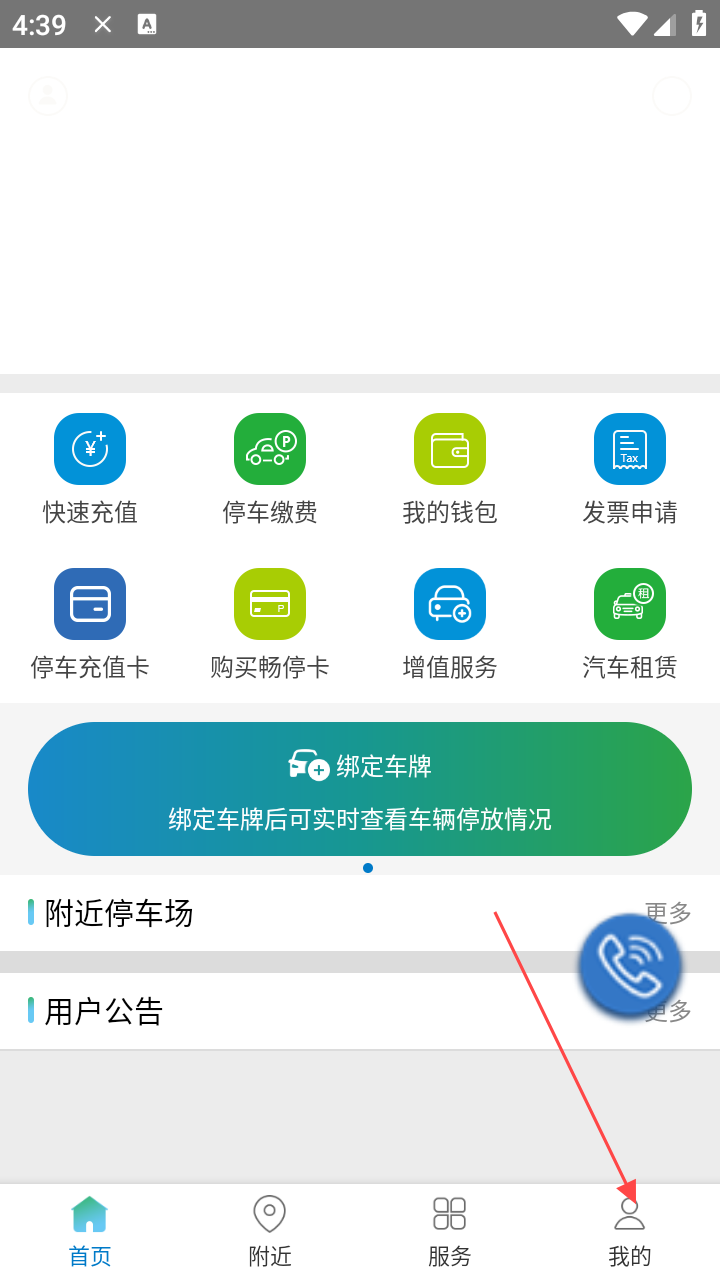Tap the floating phone call button
The image size is (720, 1280).
(x=630, y=965)
